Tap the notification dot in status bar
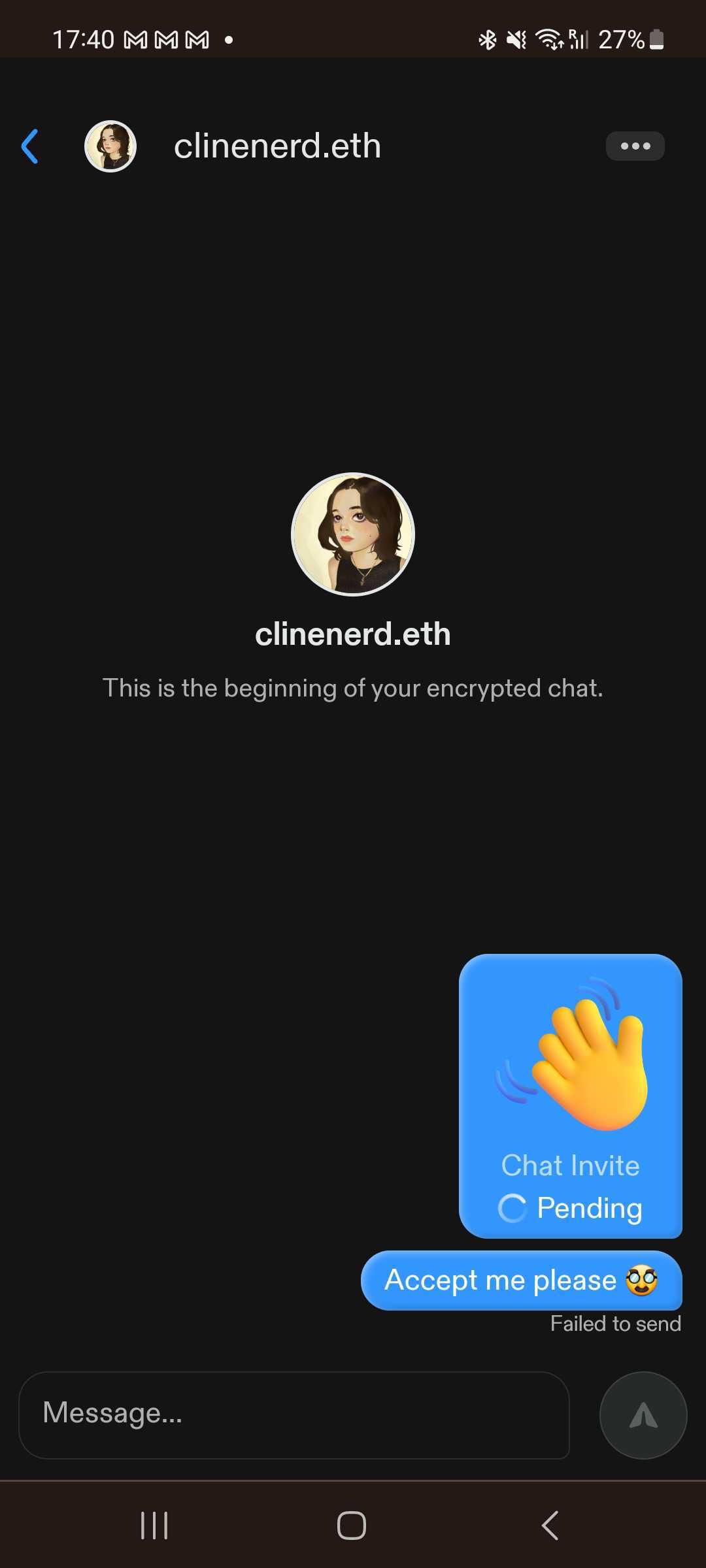 pyautogui.click(x=229, y=41)
